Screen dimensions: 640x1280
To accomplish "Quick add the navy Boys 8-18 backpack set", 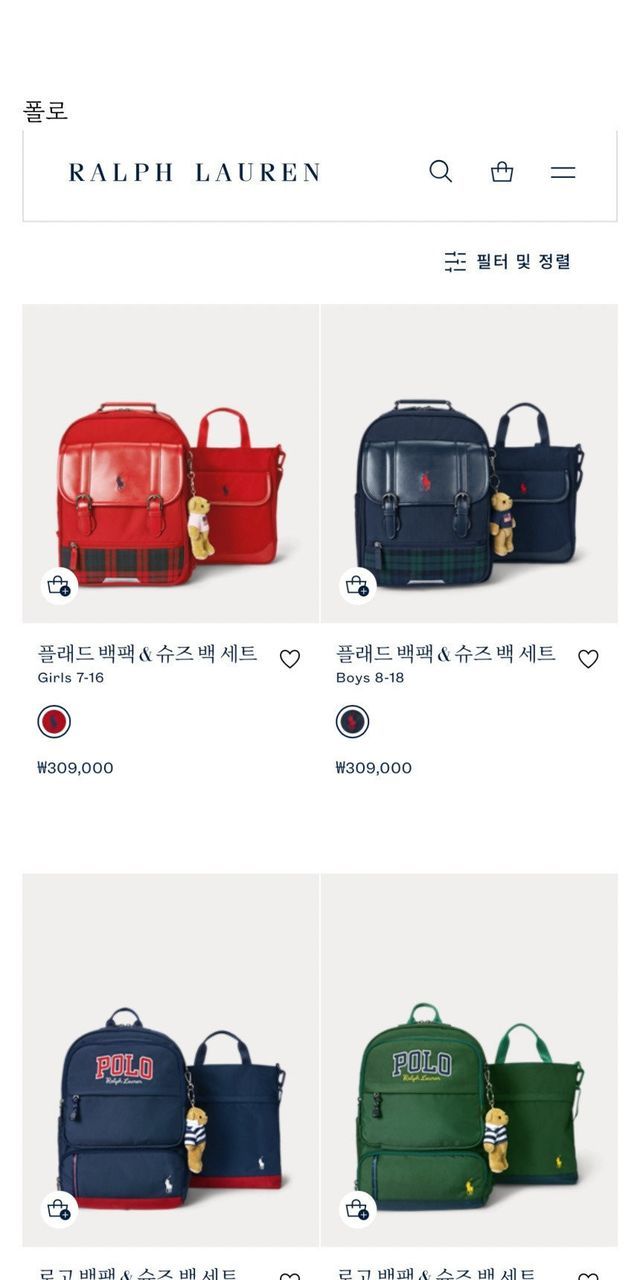I will 357,586.
